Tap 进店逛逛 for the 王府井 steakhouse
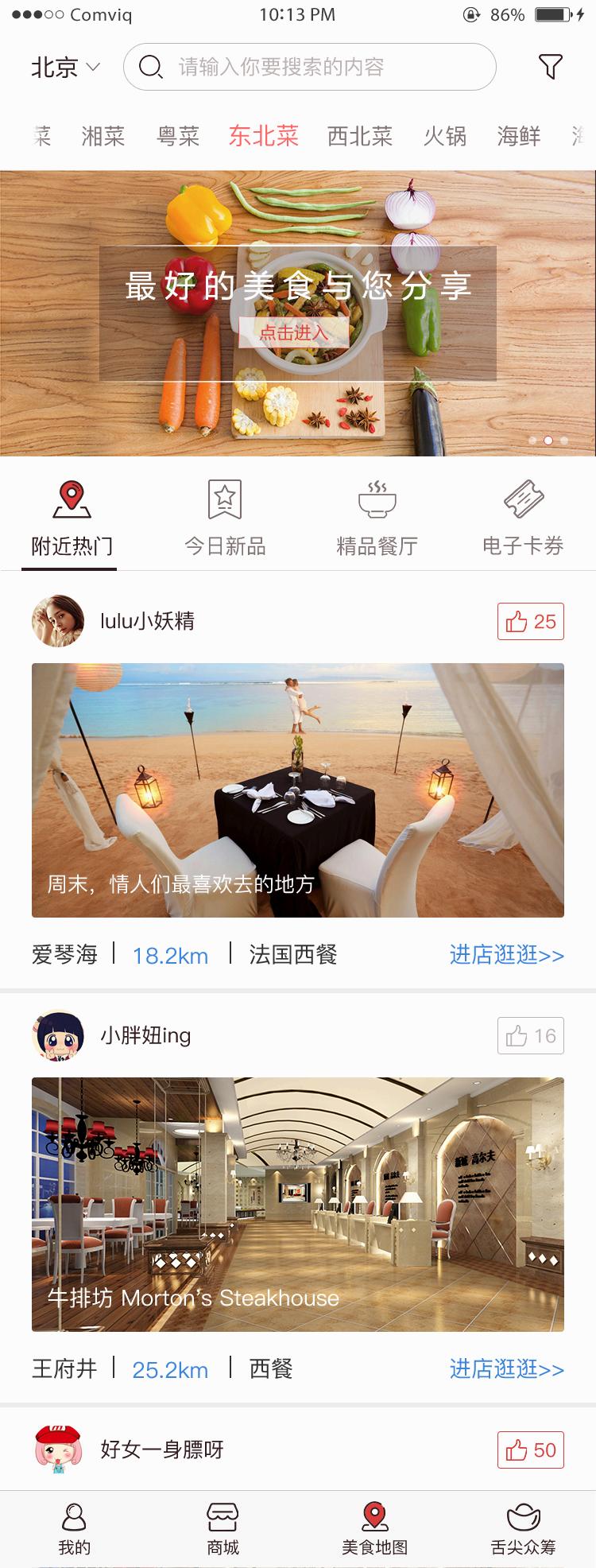The width and height of the screenshot is (596, 1568). (x=506, y=1369)
